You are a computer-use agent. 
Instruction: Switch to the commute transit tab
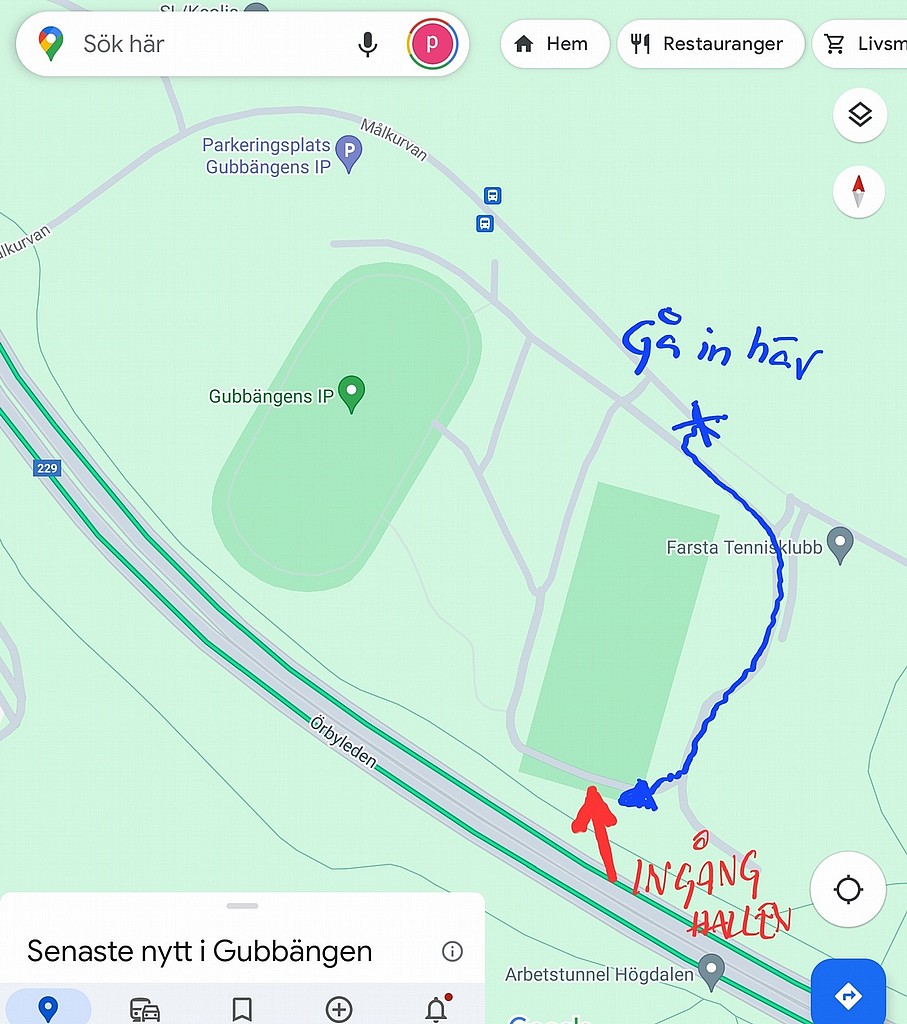click(x=145, y=1008)
